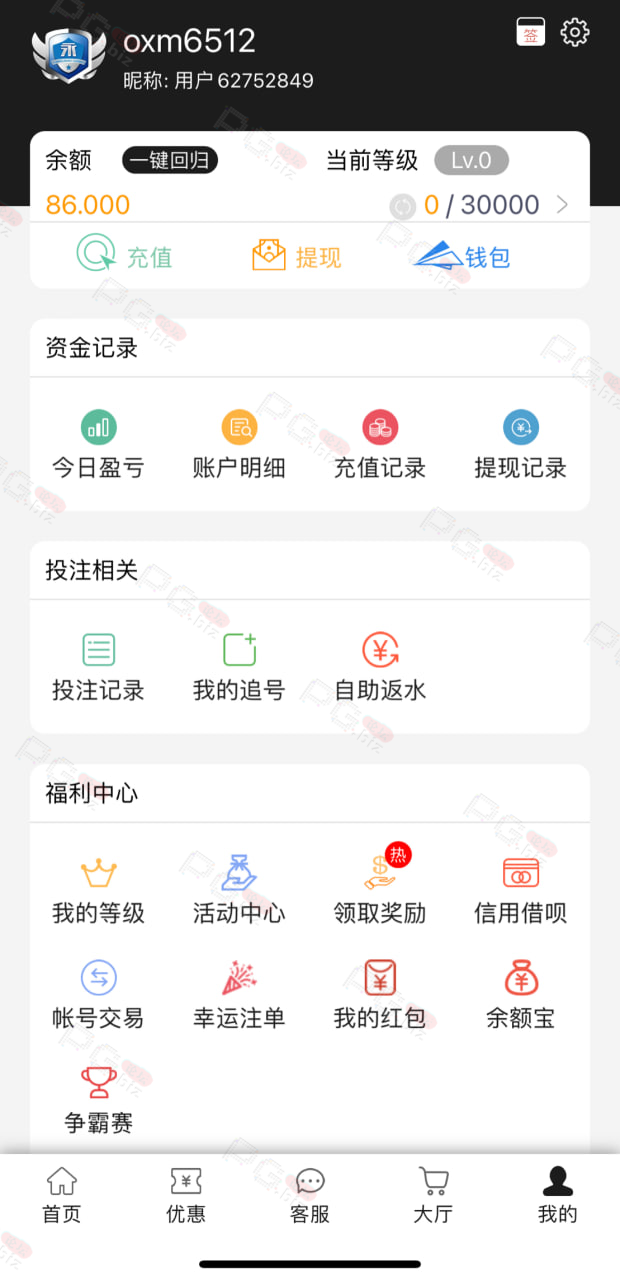
Task: Open 投注记录
Action: (x=98, y=667)
